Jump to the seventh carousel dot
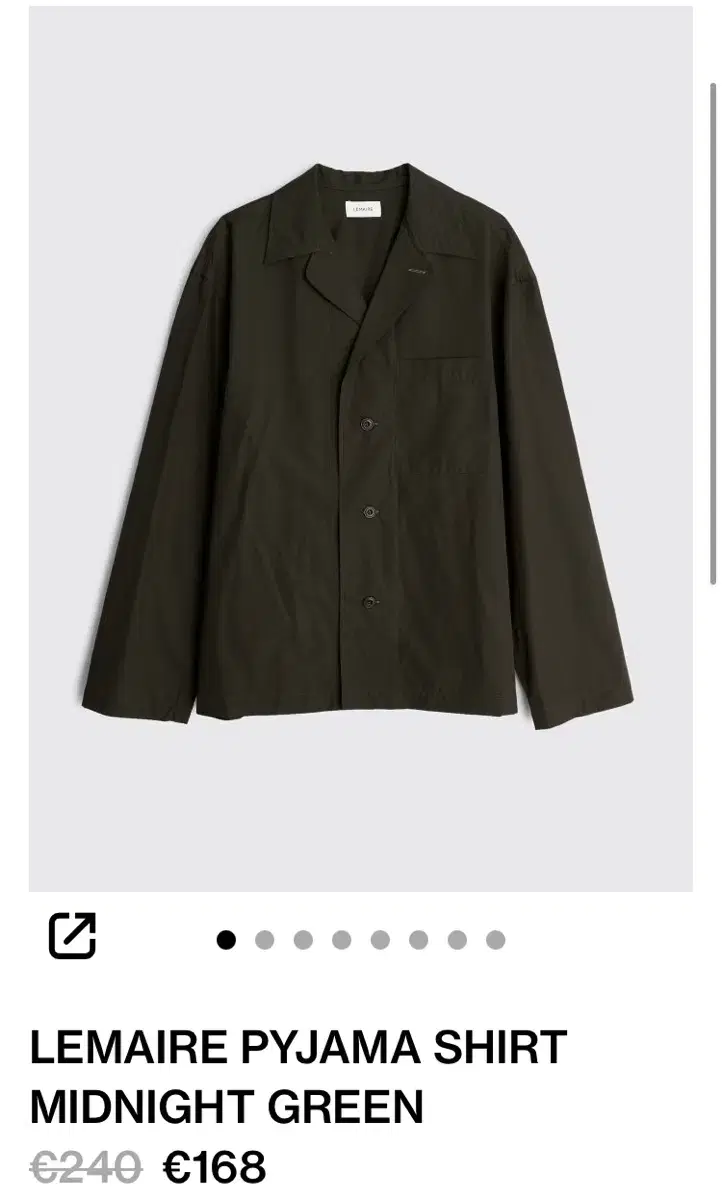 pyautogui.click(x=457, y=938)
